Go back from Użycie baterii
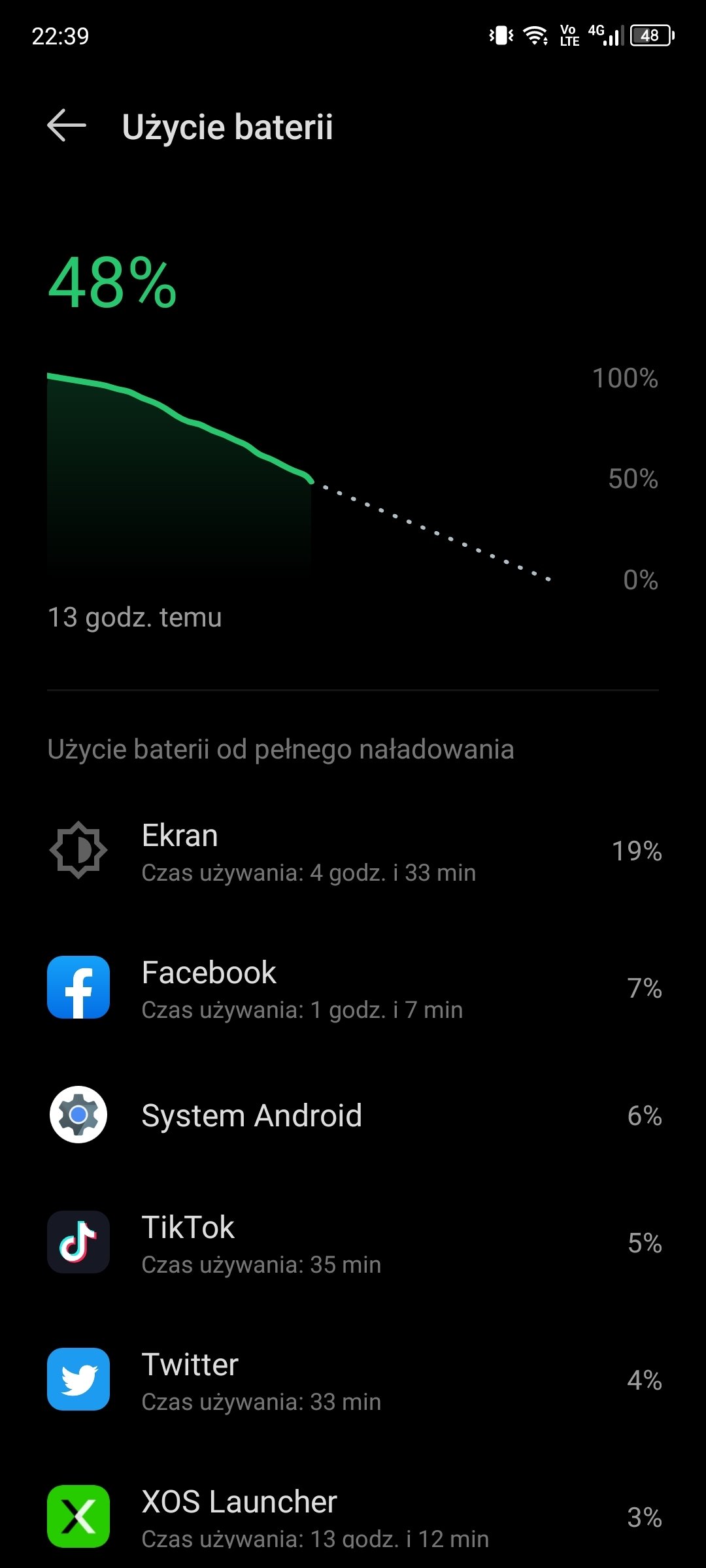 click(x=67, y=125)
